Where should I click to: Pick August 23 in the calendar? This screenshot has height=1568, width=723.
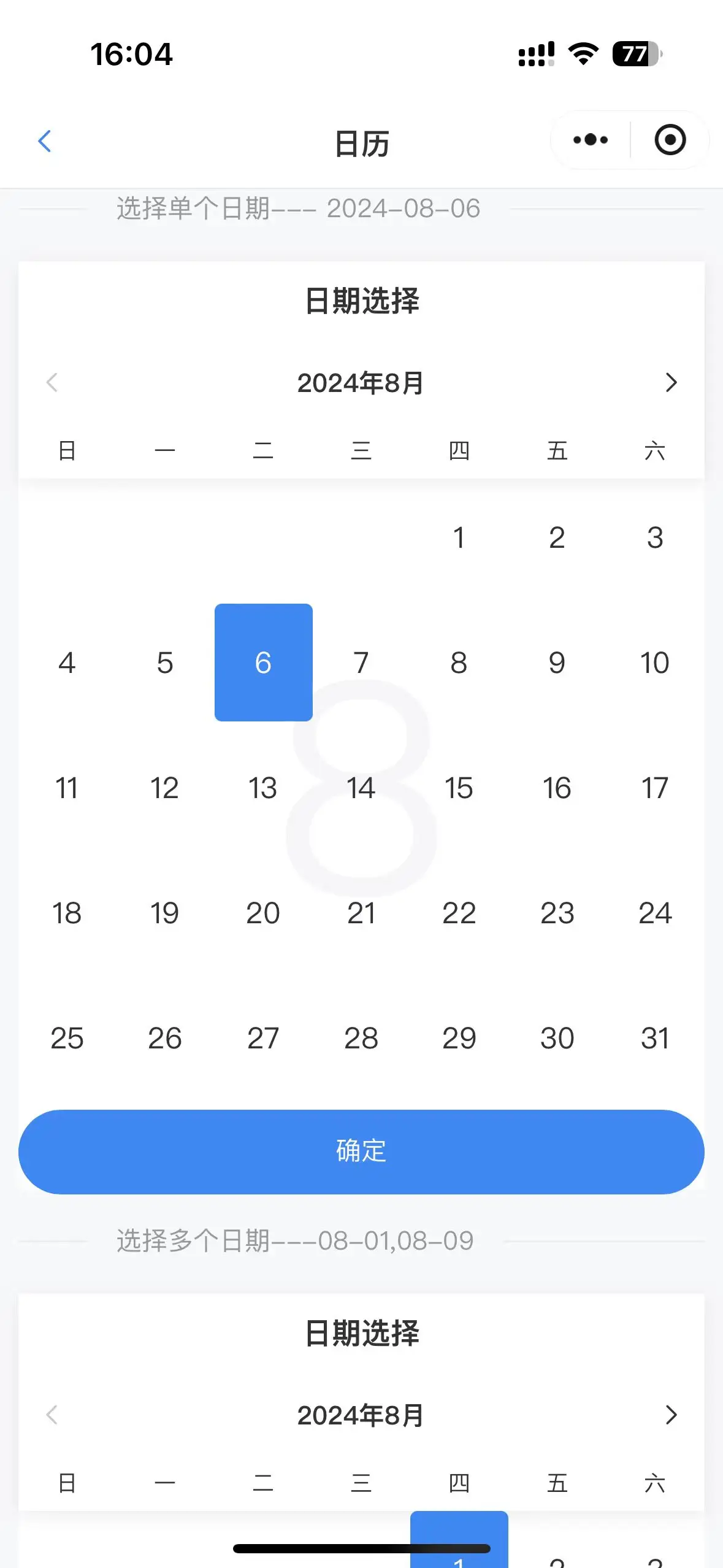557,913
